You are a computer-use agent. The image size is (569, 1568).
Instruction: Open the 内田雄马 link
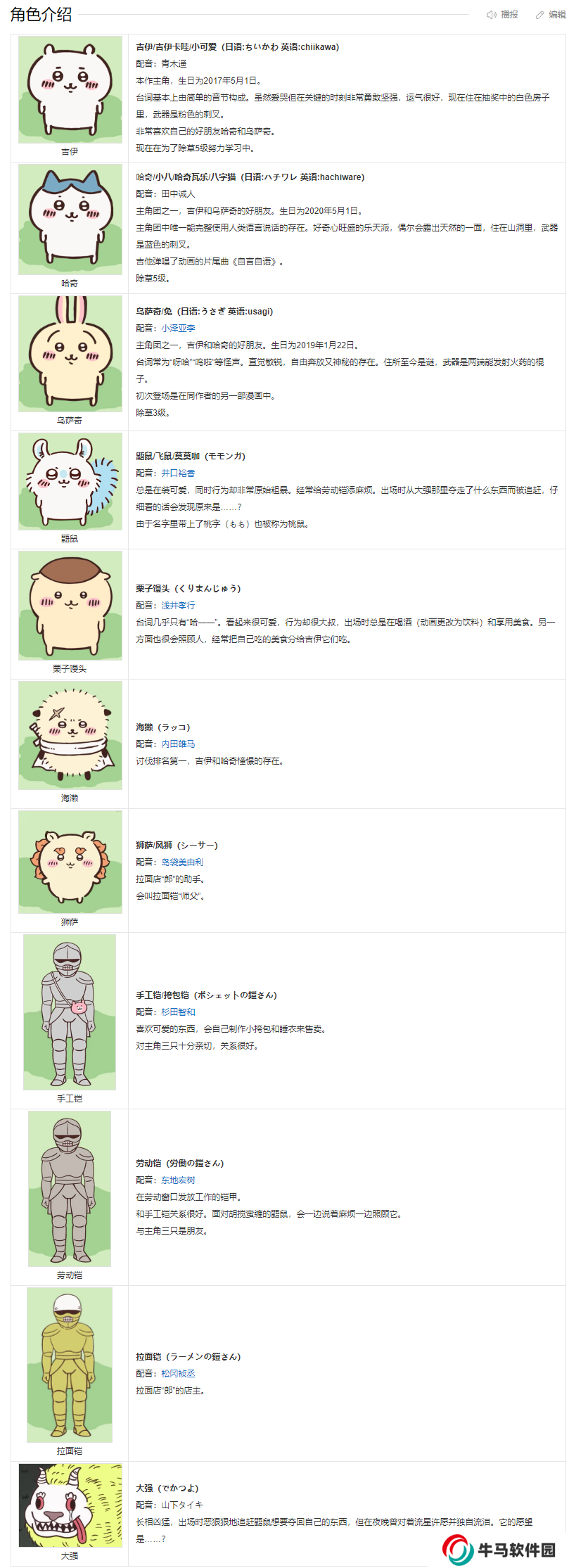pos(178,744)
